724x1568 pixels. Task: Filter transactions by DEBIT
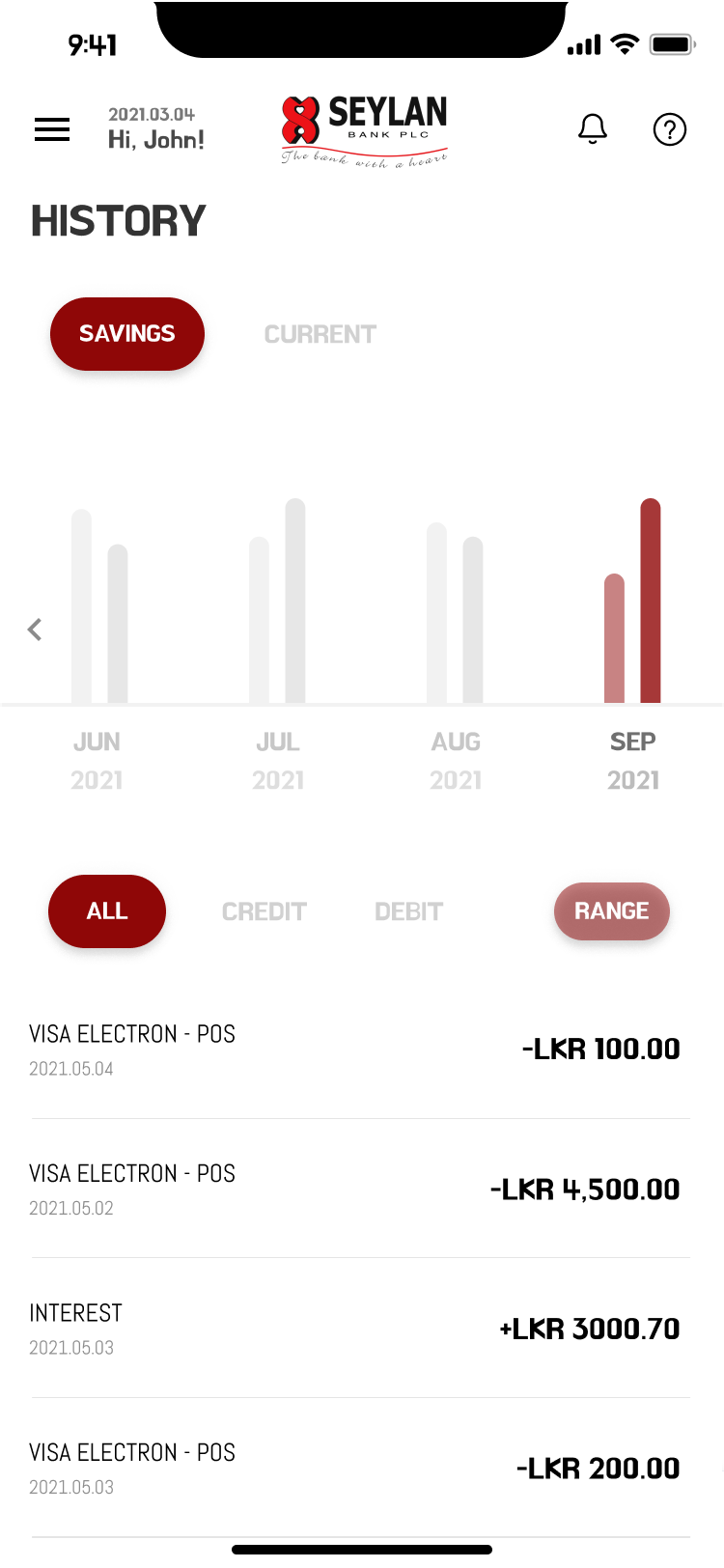point(408,910)
